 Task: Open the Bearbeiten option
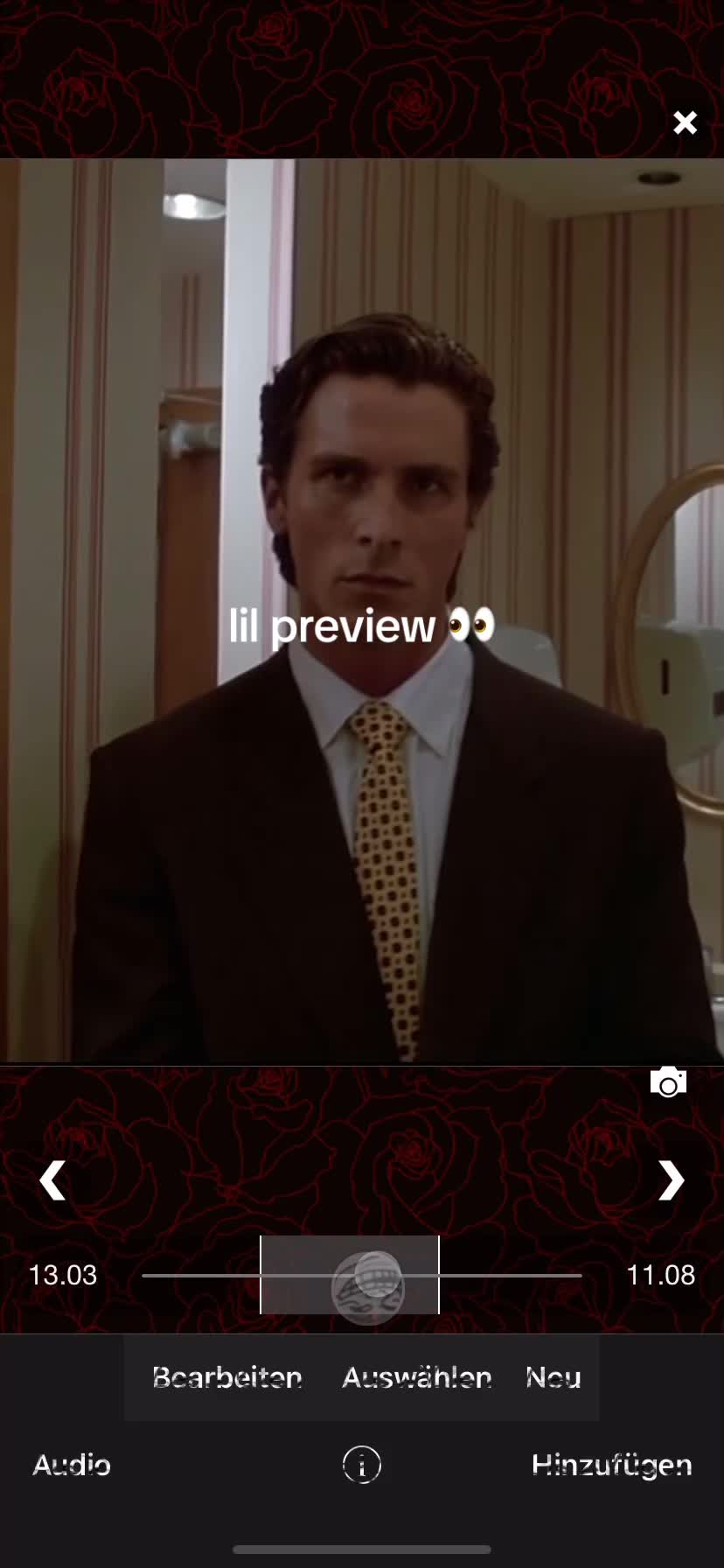pos(227,1377)
